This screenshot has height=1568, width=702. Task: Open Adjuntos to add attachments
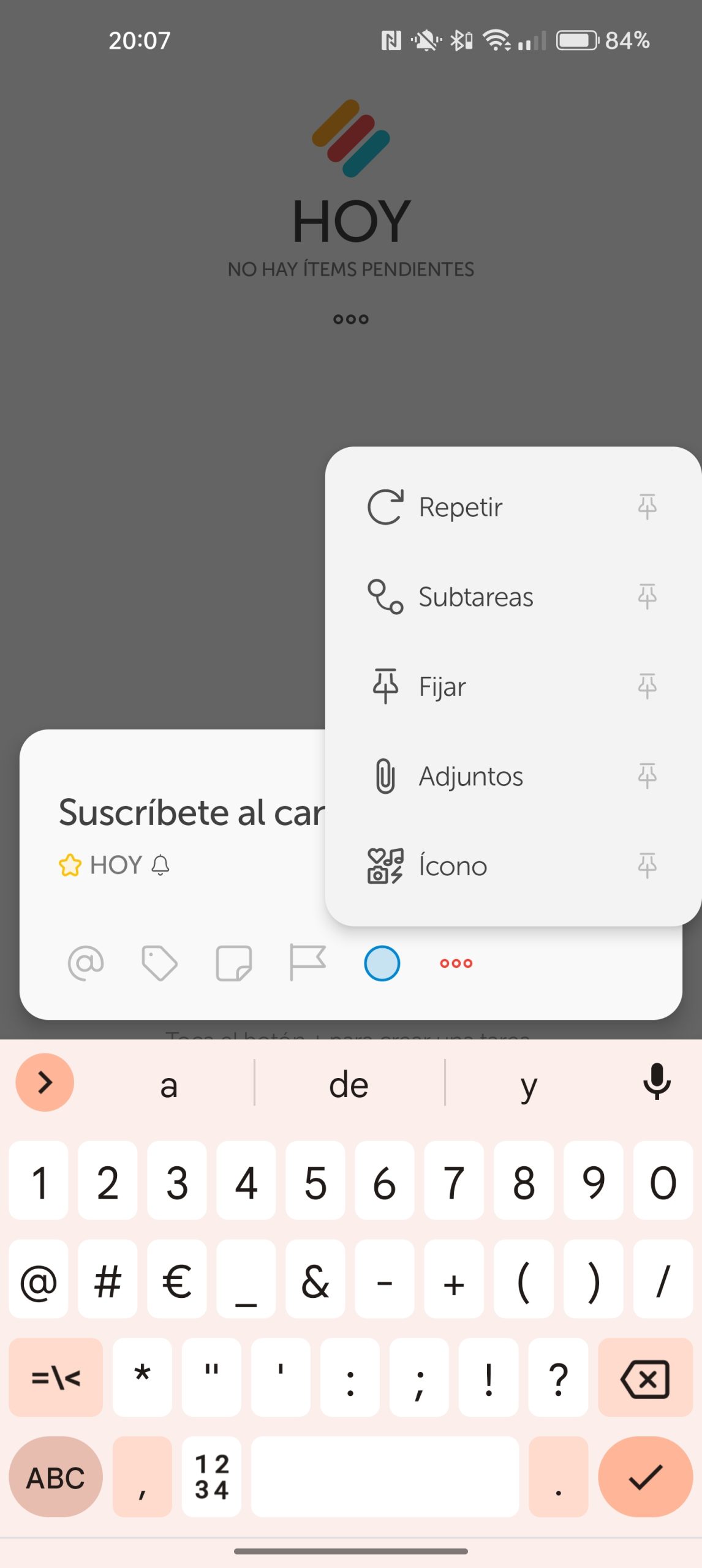[512, 776]
